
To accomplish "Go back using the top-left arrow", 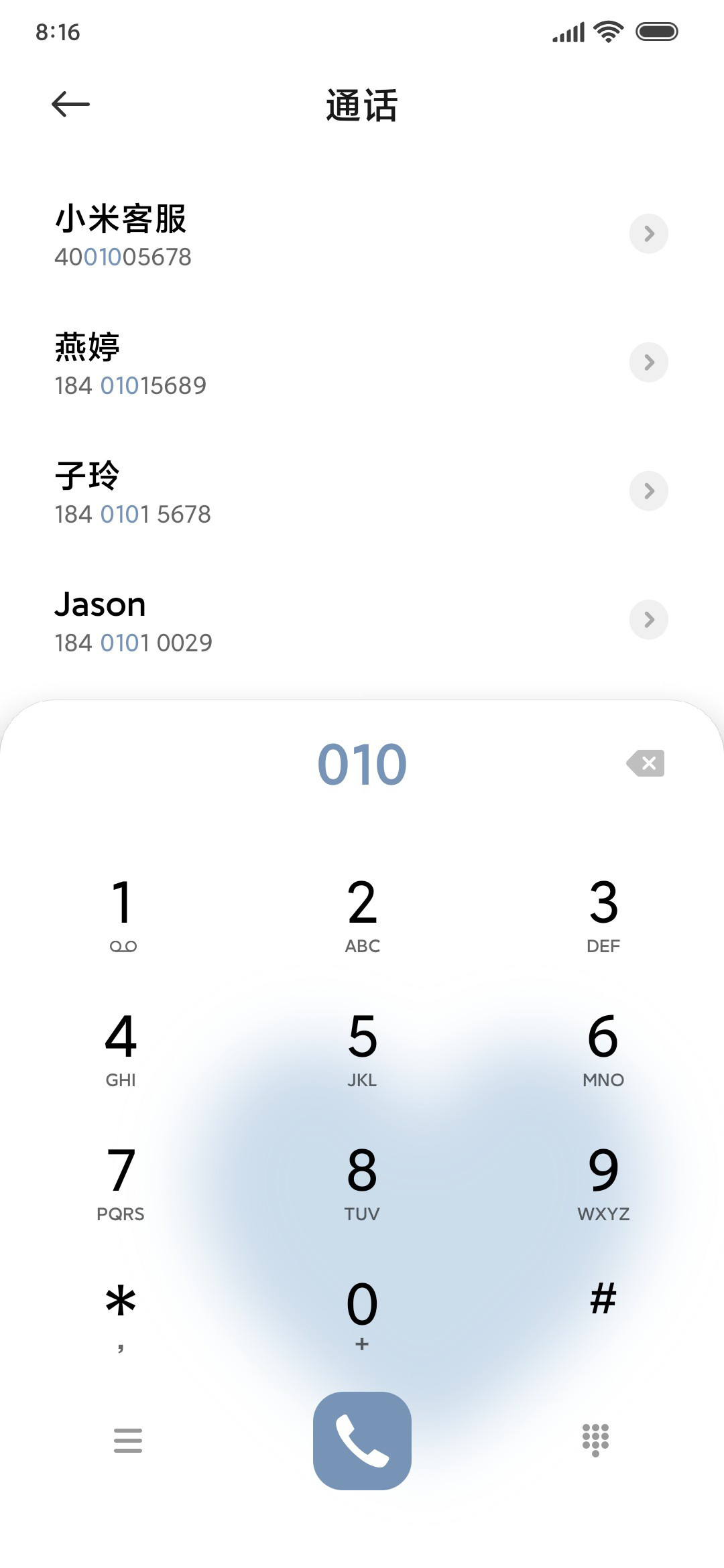I will tap(70, 104).
